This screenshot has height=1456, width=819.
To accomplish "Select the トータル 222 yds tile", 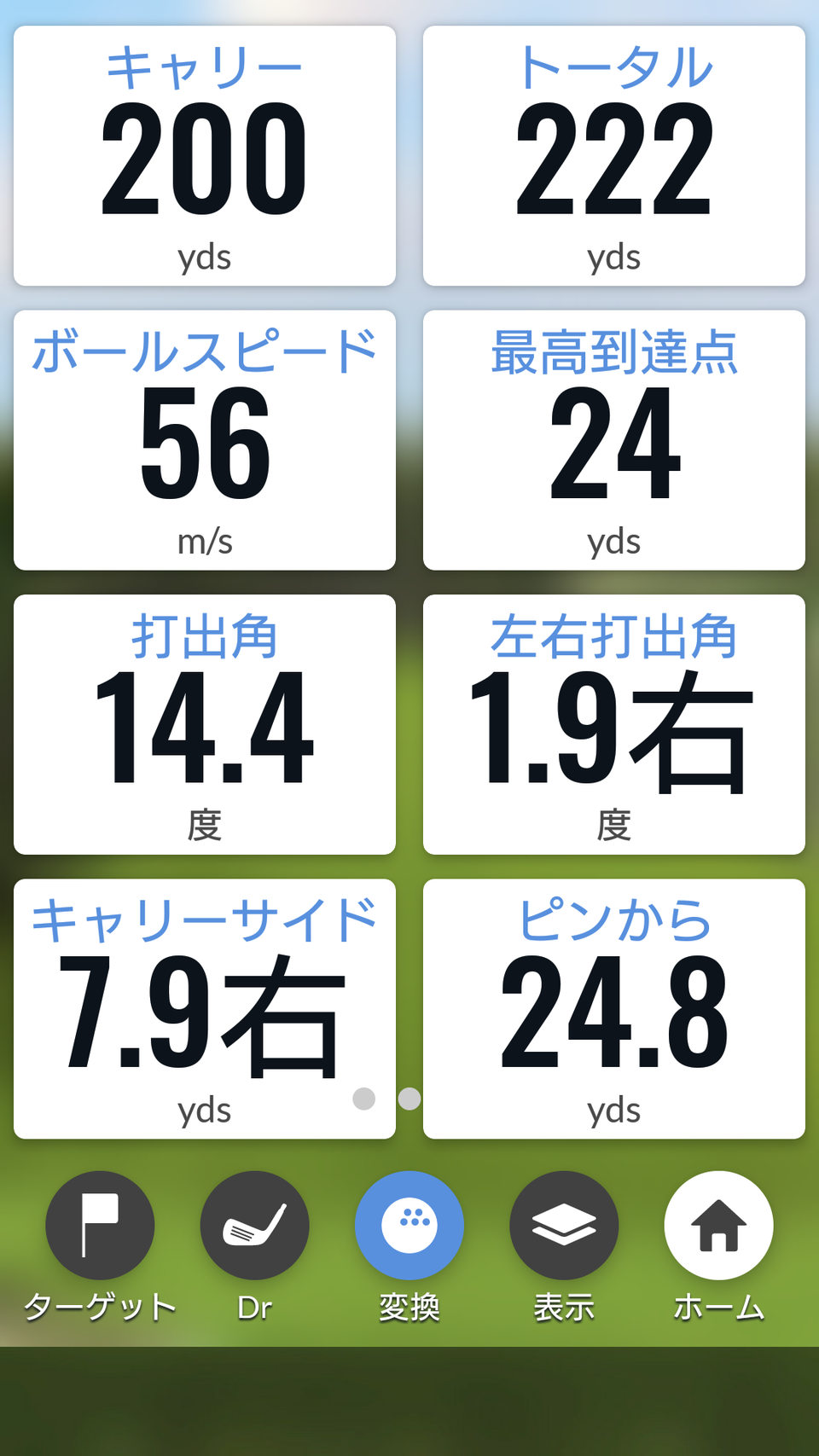I will click(x=614, y=156).
